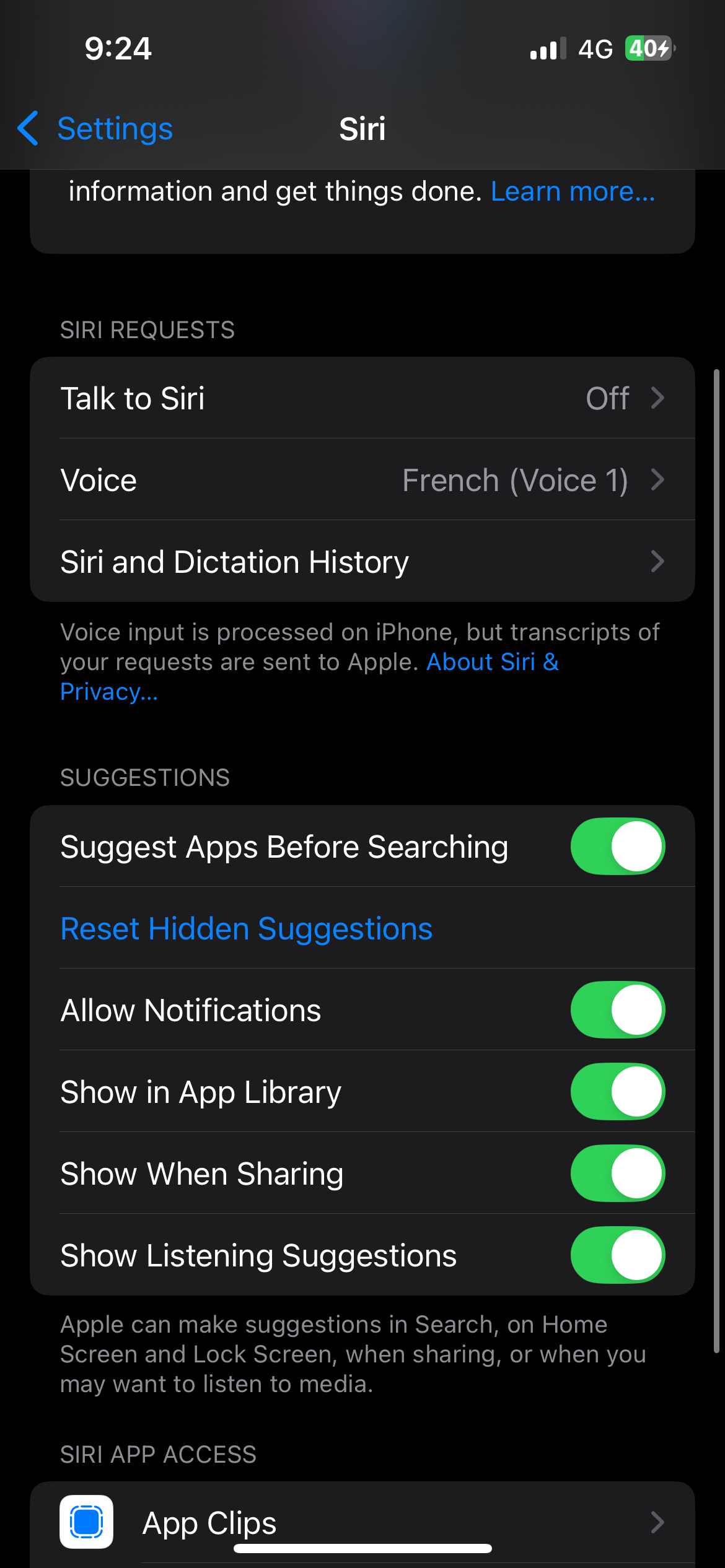725x1568 pixels.
Task: Open the Learn more link
Action: pos(573,191)
